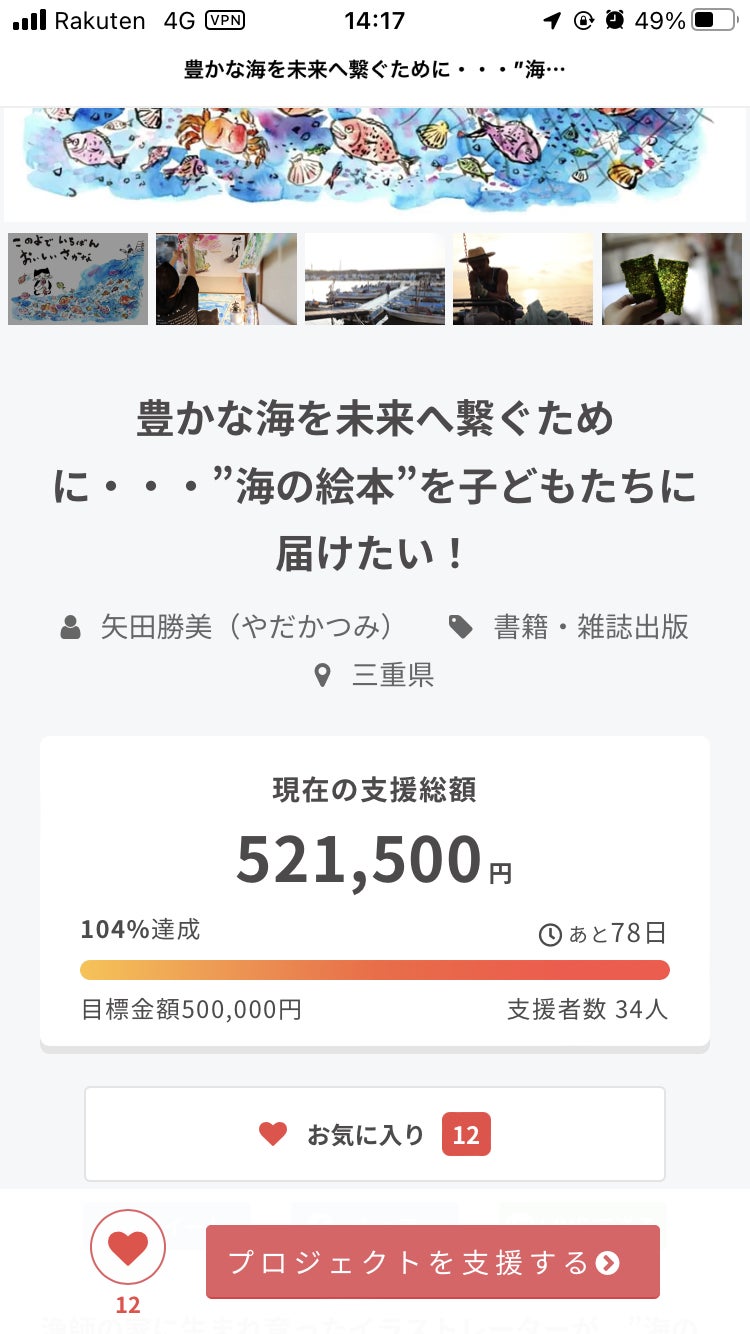This screenshot has width=750, height=1334.
Task: Open the harbor boats thumbnail
Action: [x=375, y=279]
